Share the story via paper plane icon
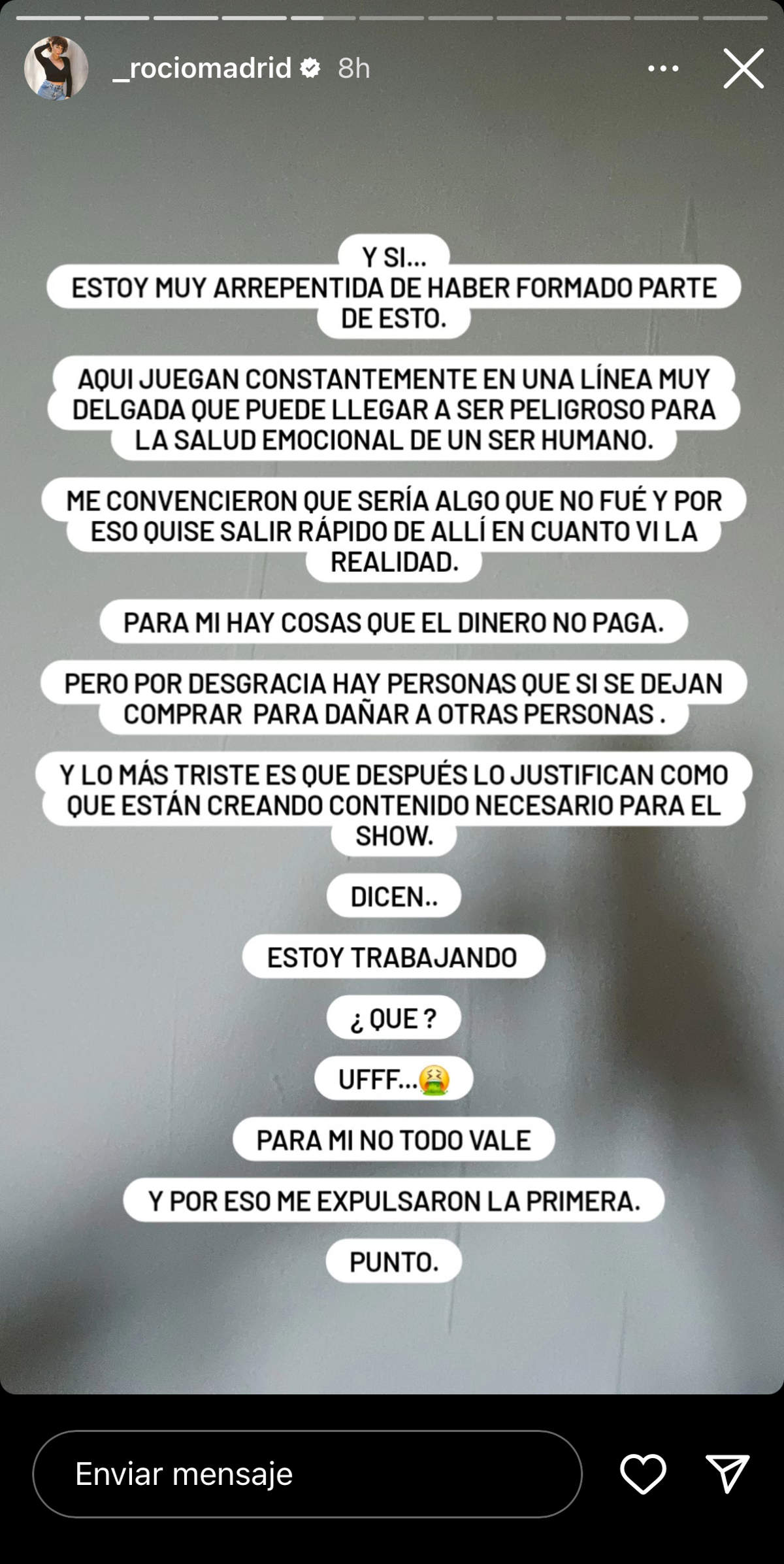 point(727,1474)
